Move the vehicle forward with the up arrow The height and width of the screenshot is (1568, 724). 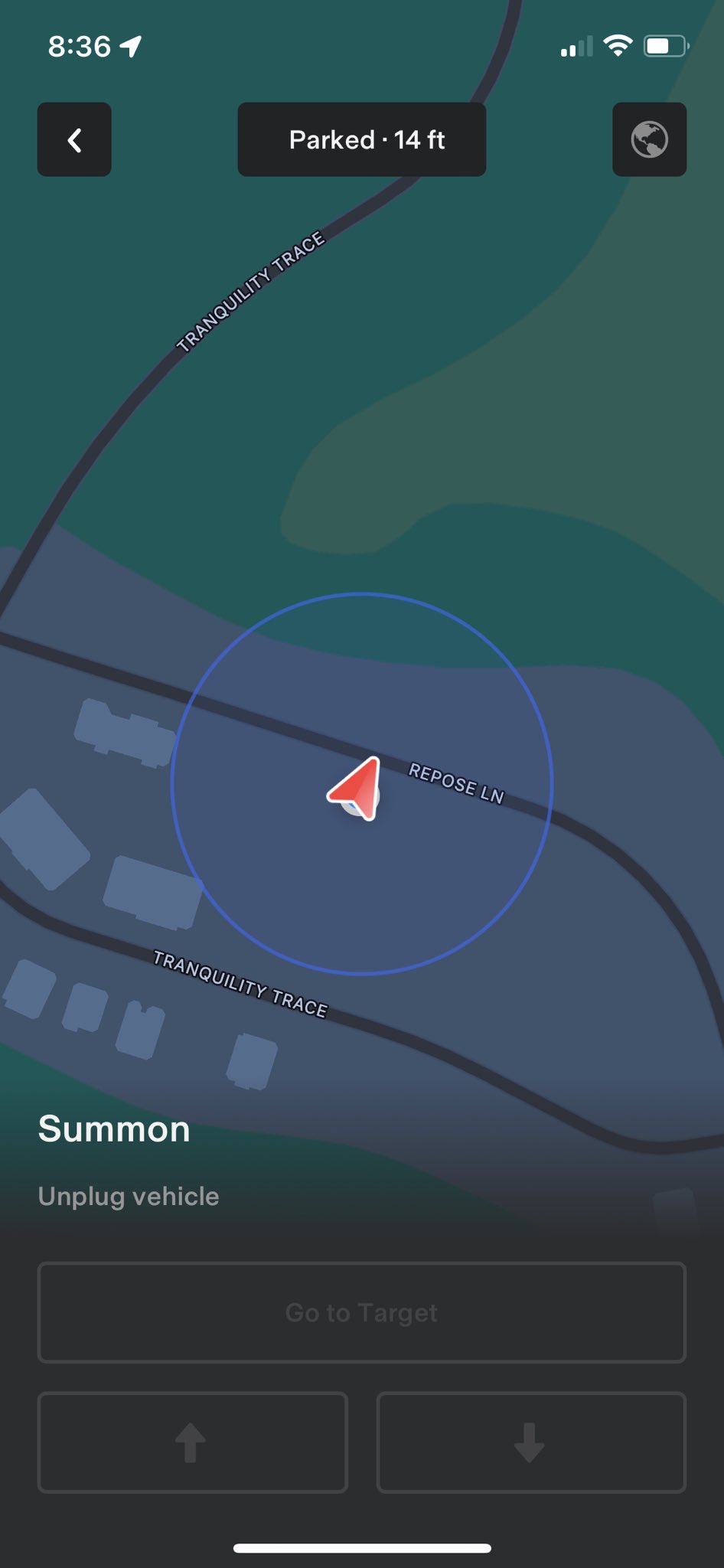pyautogui.click(x=192, y=1442)
